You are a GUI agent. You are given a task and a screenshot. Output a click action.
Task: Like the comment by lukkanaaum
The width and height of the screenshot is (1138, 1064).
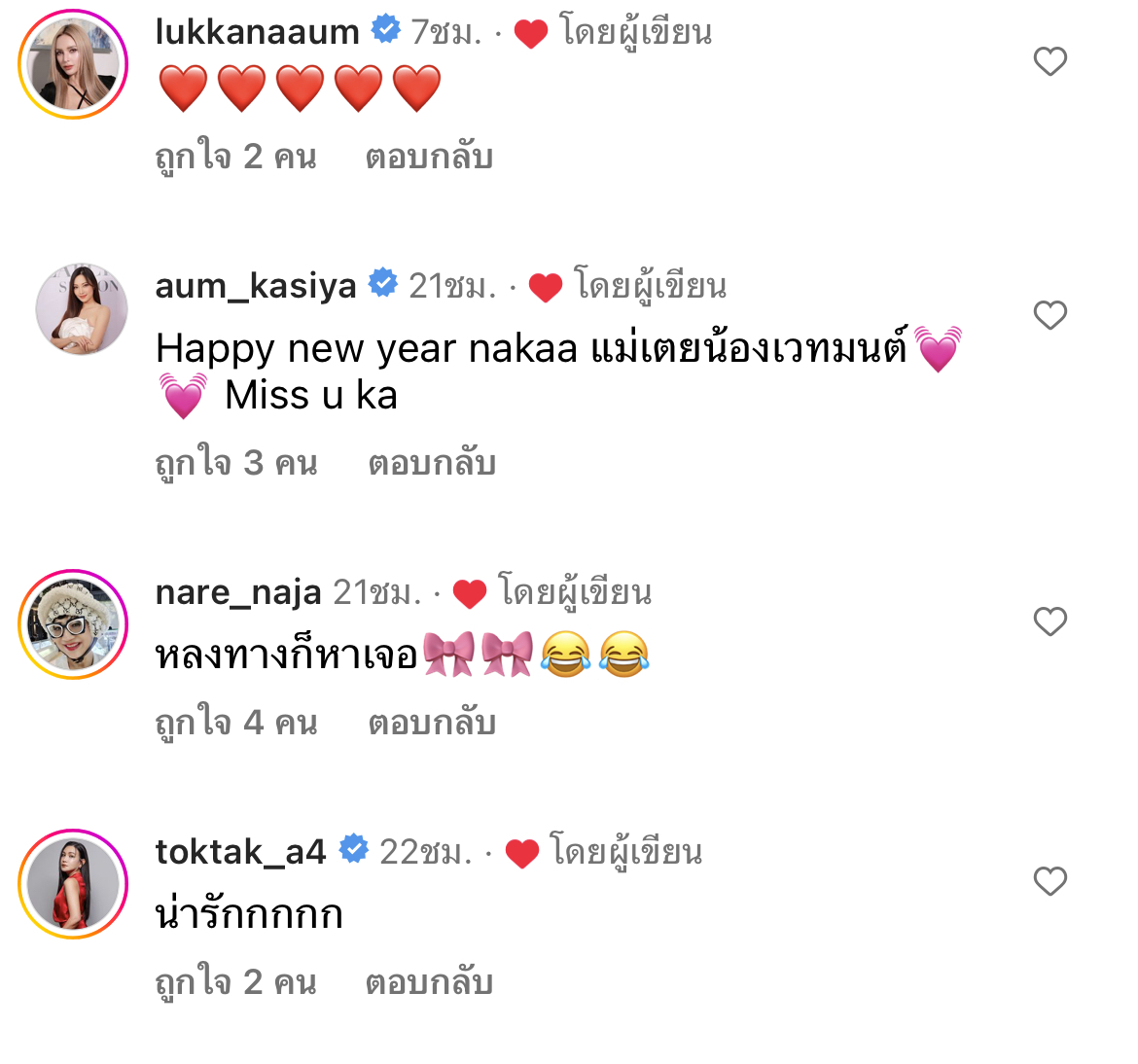coord(1049,62)
